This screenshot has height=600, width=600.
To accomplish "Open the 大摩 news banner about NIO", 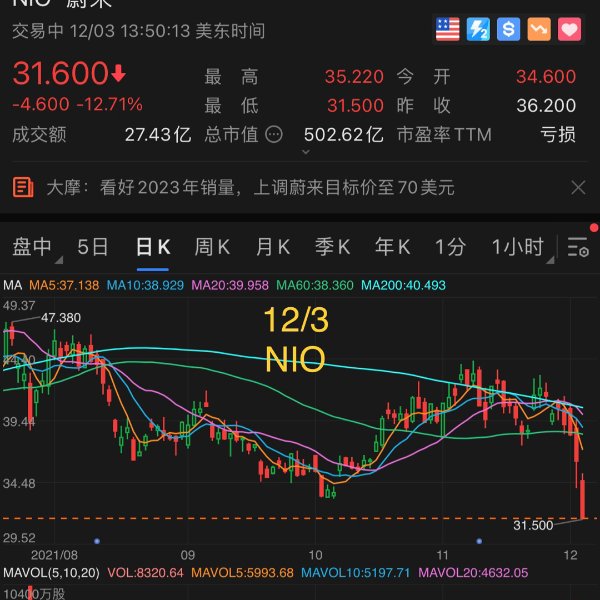I will (x=250, y=187).
